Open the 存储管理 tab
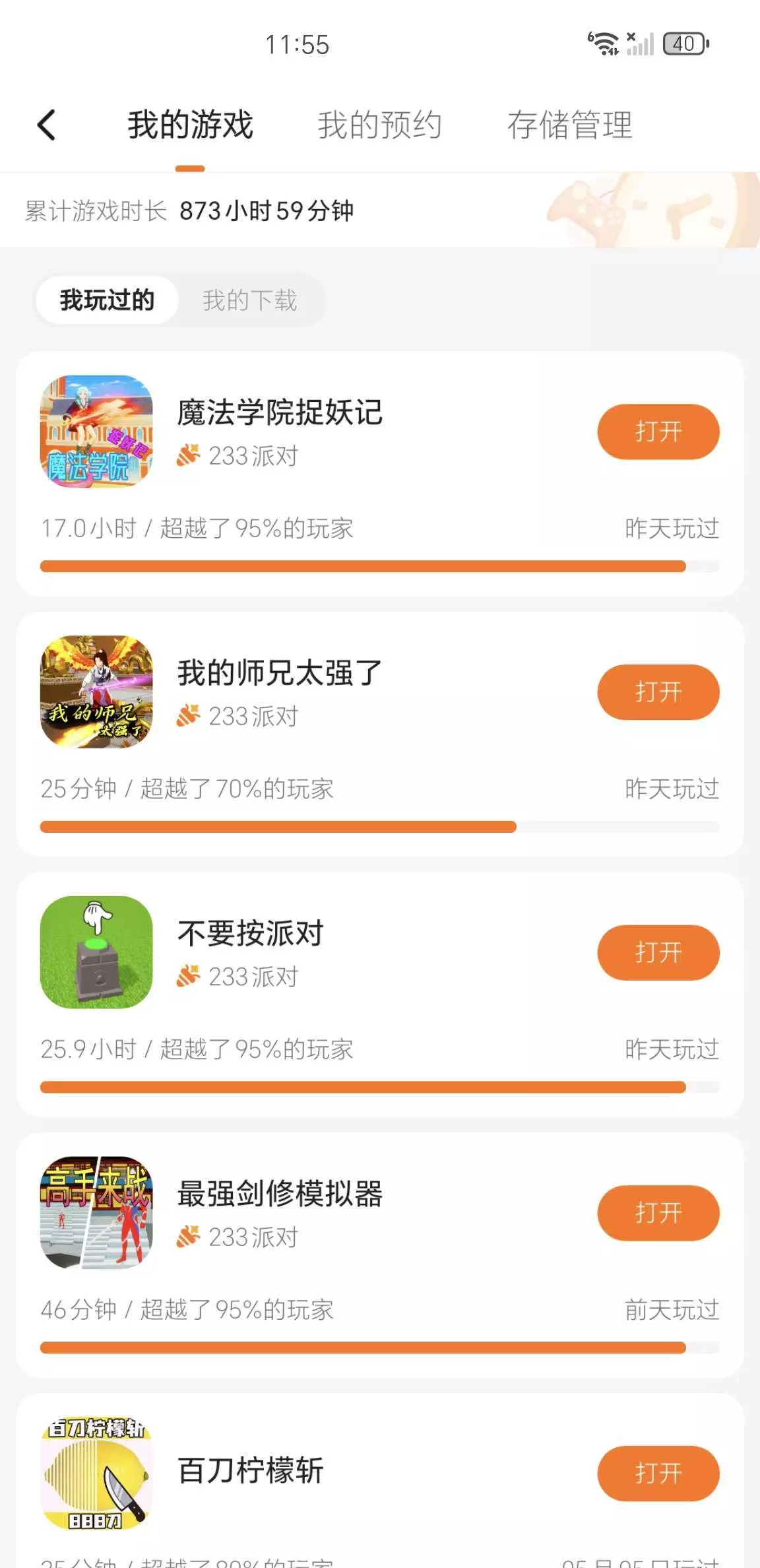 (x=569, y=125)
